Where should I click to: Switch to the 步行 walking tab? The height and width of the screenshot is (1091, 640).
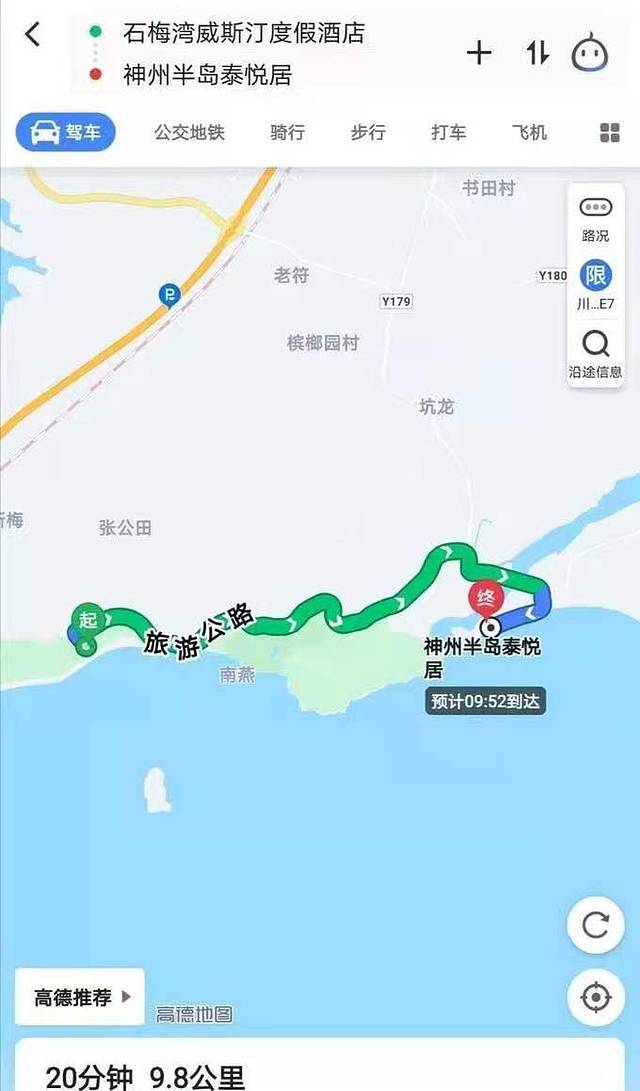point(368,133)
